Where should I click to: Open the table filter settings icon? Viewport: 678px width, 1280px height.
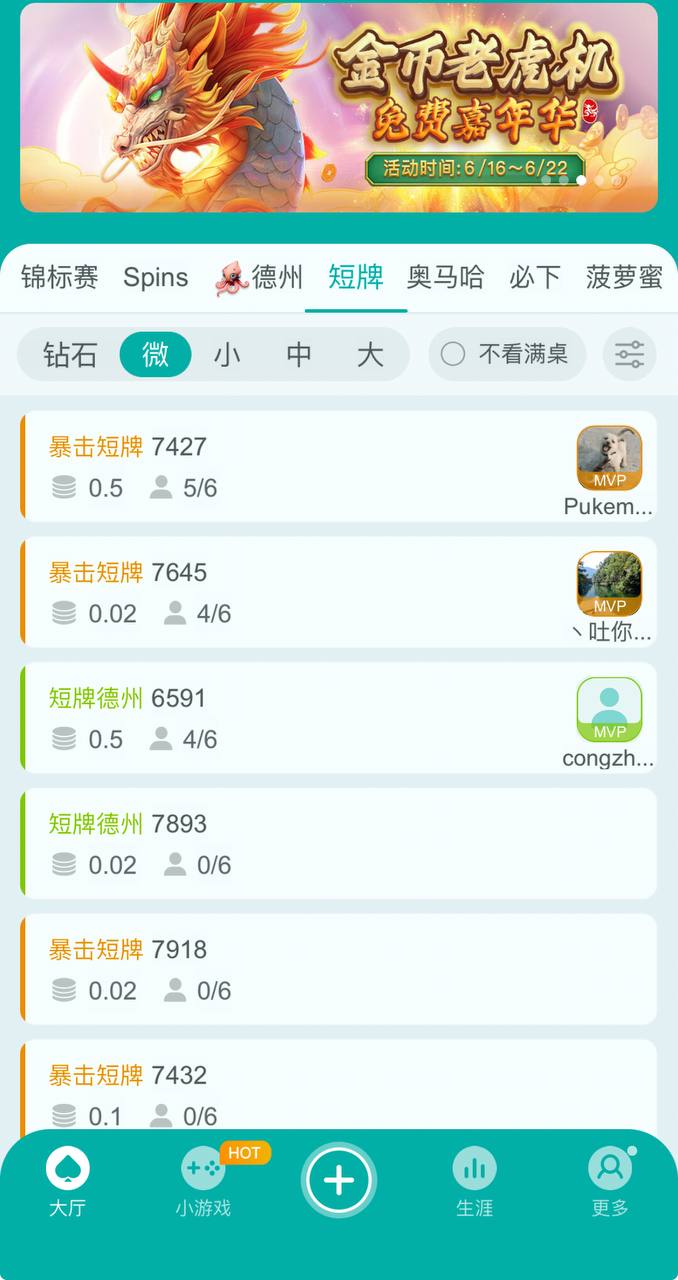pyautogui.click(x=629, y=354)
